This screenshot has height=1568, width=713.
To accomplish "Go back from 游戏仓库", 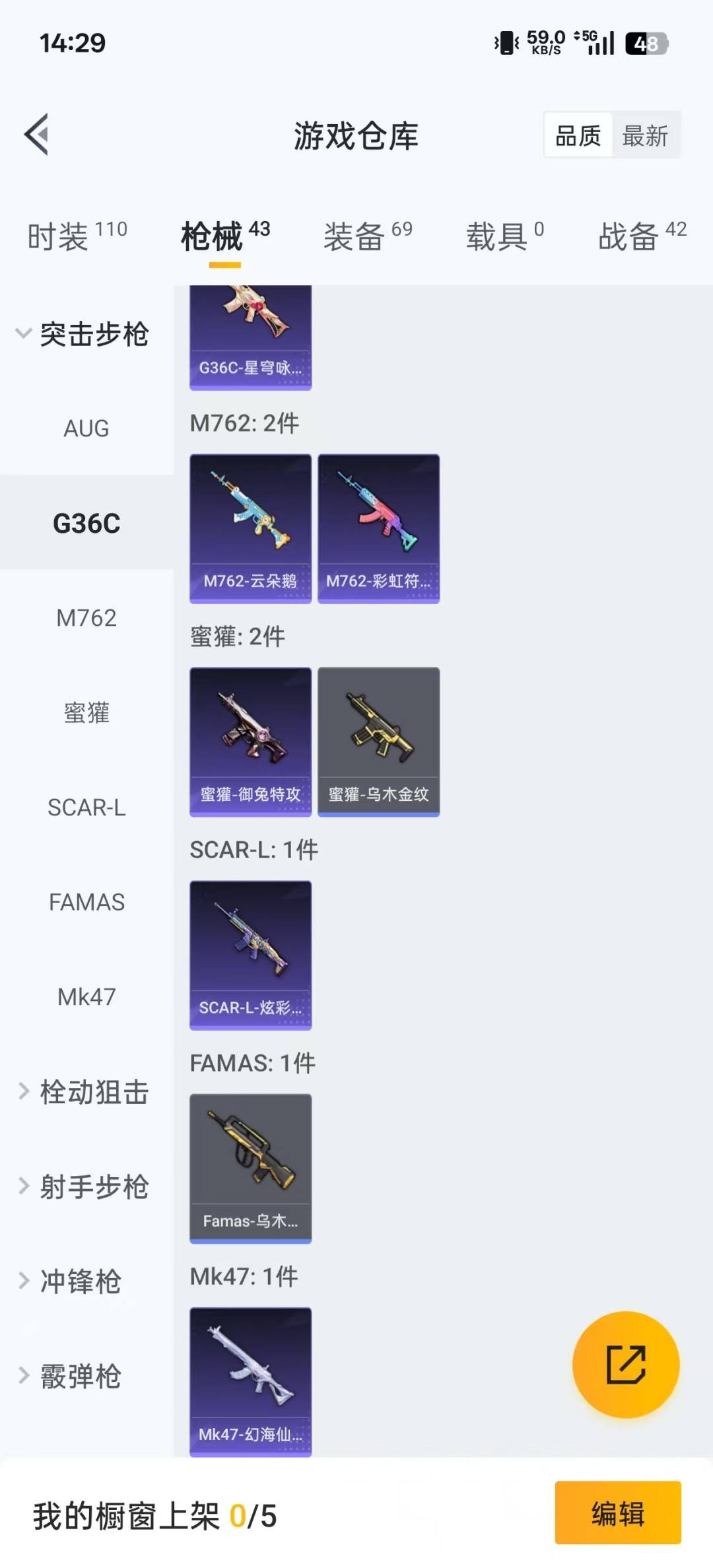I will point(37,135).
